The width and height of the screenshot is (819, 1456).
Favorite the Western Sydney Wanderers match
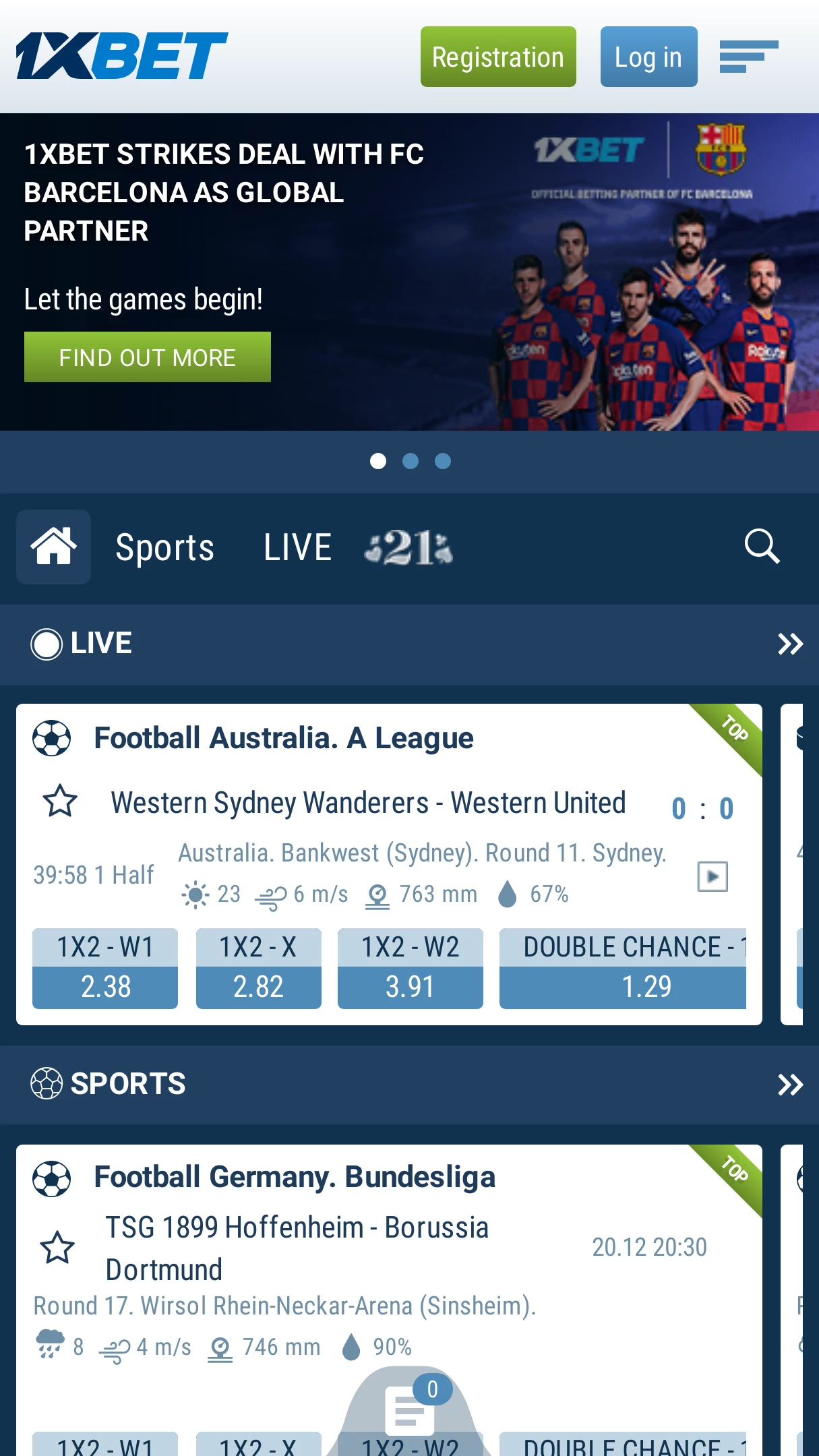pyautogui.click(x=60, y=802)
